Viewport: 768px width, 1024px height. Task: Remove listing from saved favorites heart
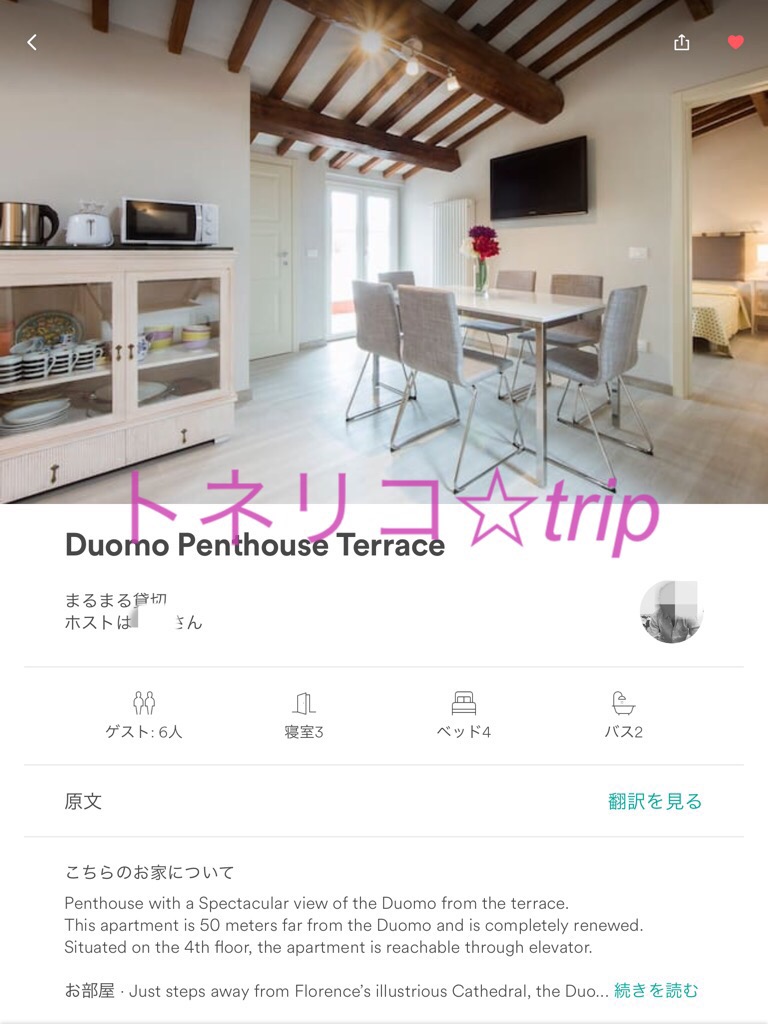[x=736, y=42]
